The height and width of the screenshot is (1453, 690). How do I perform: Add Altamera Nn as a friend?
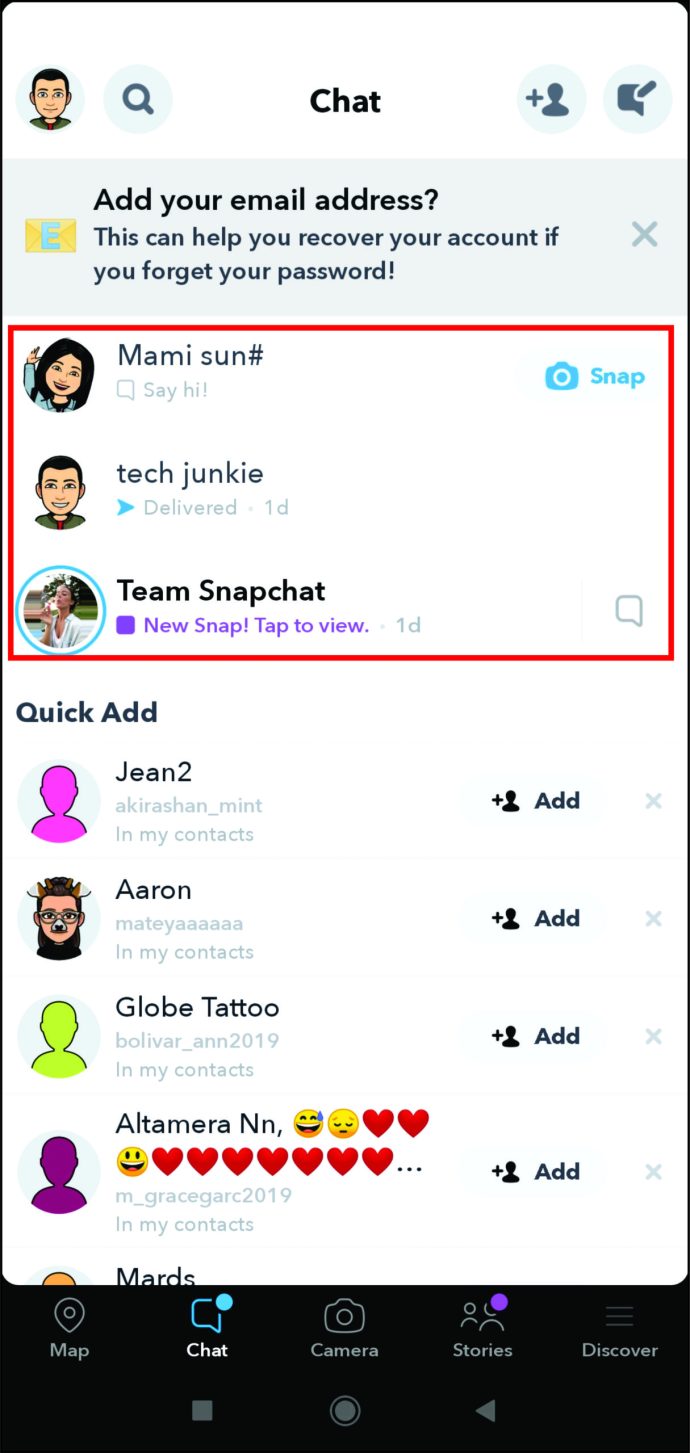point(535,1172)
